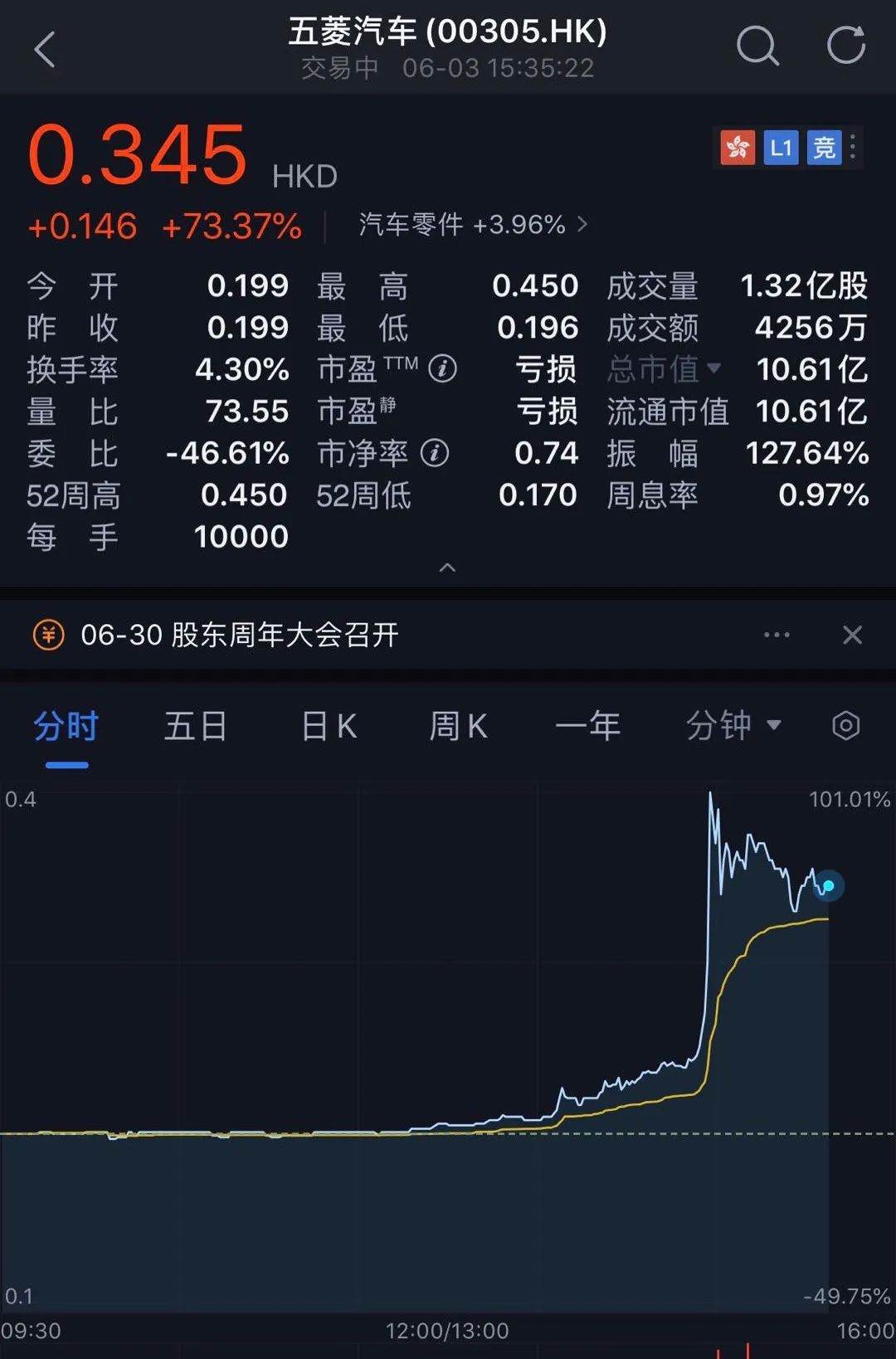Screen dimensions: 896x1359
Task: Collapse the quote details panel
Action: pos(447,567)
